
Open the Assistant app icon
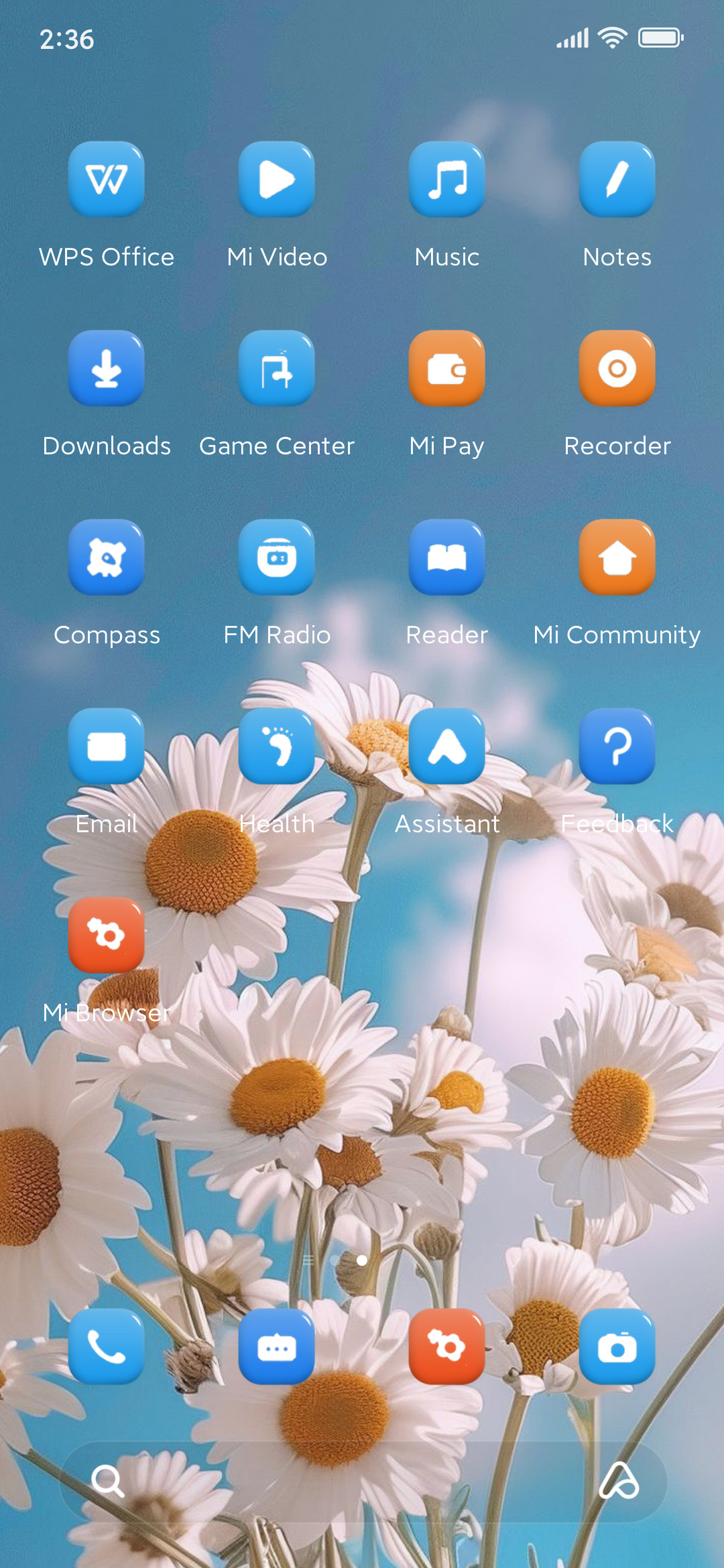point(447,746)
